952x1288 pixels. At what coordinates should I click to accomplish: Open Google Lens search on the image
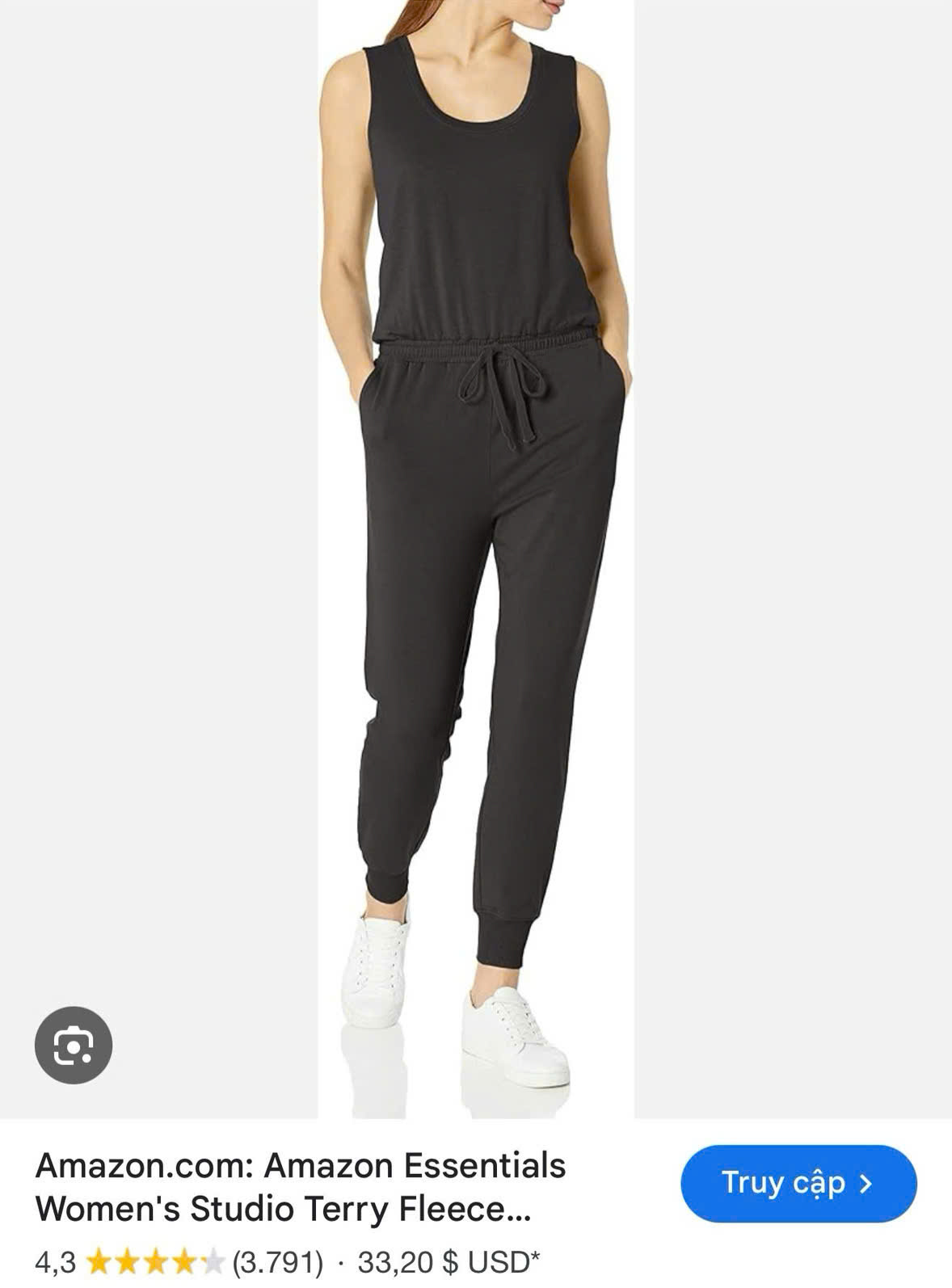click(74, 1045)
